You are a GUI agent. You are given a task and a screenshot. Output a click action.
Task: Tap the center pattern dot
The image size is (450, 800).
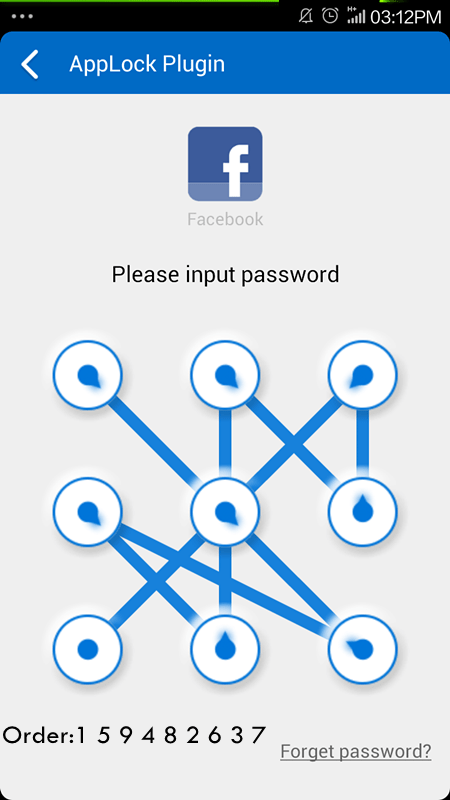coord(225,512)
